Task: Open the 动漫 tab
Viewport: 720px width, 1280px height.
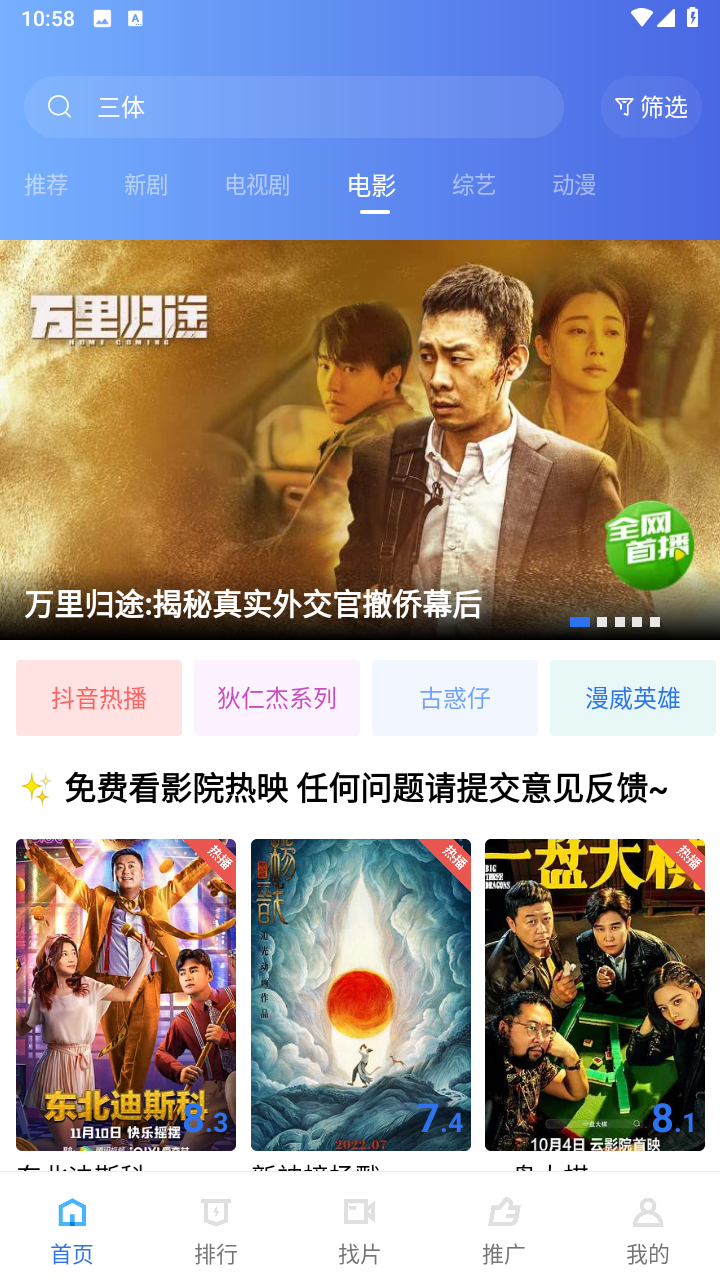Action: 573,185
